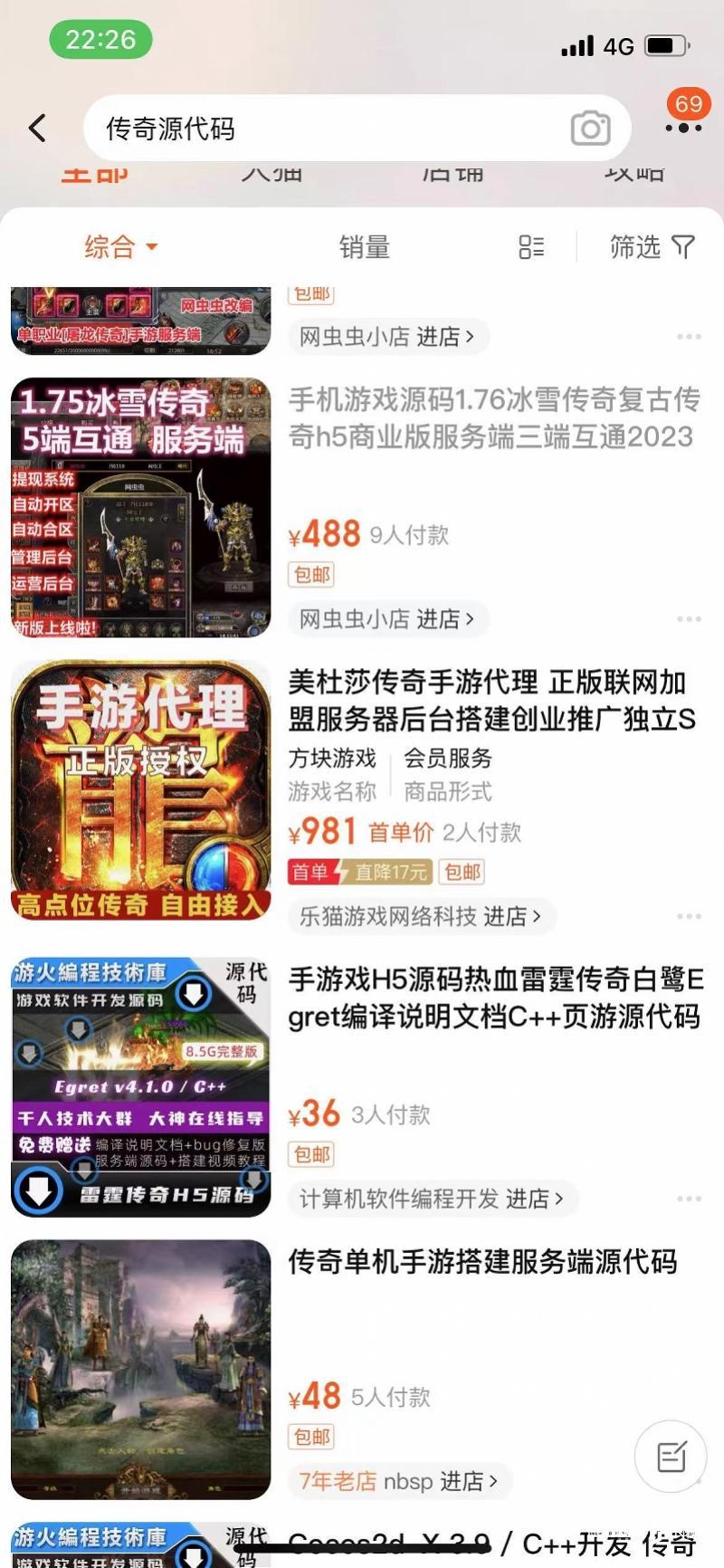Tap the floating feedback note button
The width and height of the screenshot is (724, 1568).
click(x=671, y=1456)
